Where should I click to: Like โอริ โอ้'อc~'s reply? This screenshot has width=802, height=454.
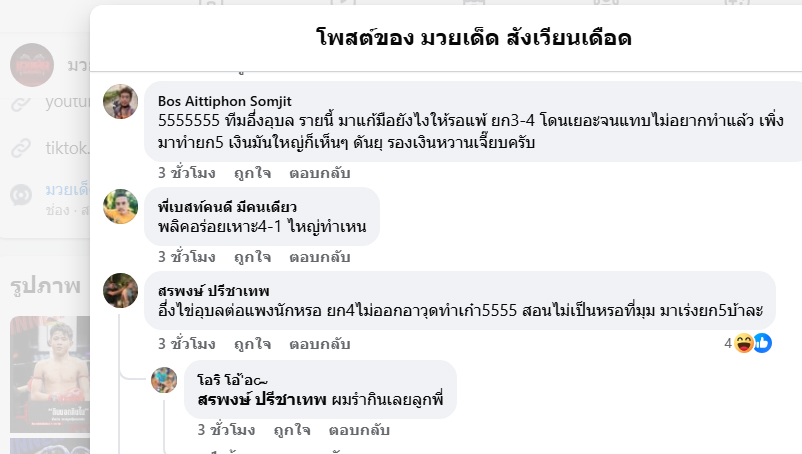coord(291,430)
